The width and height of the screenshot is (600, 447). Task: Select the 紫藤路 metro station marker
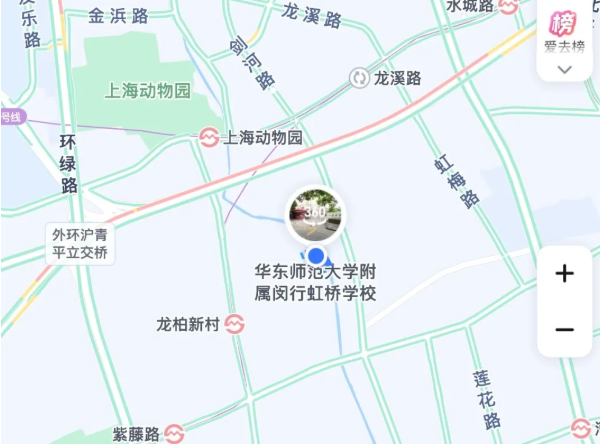point(174,434)
